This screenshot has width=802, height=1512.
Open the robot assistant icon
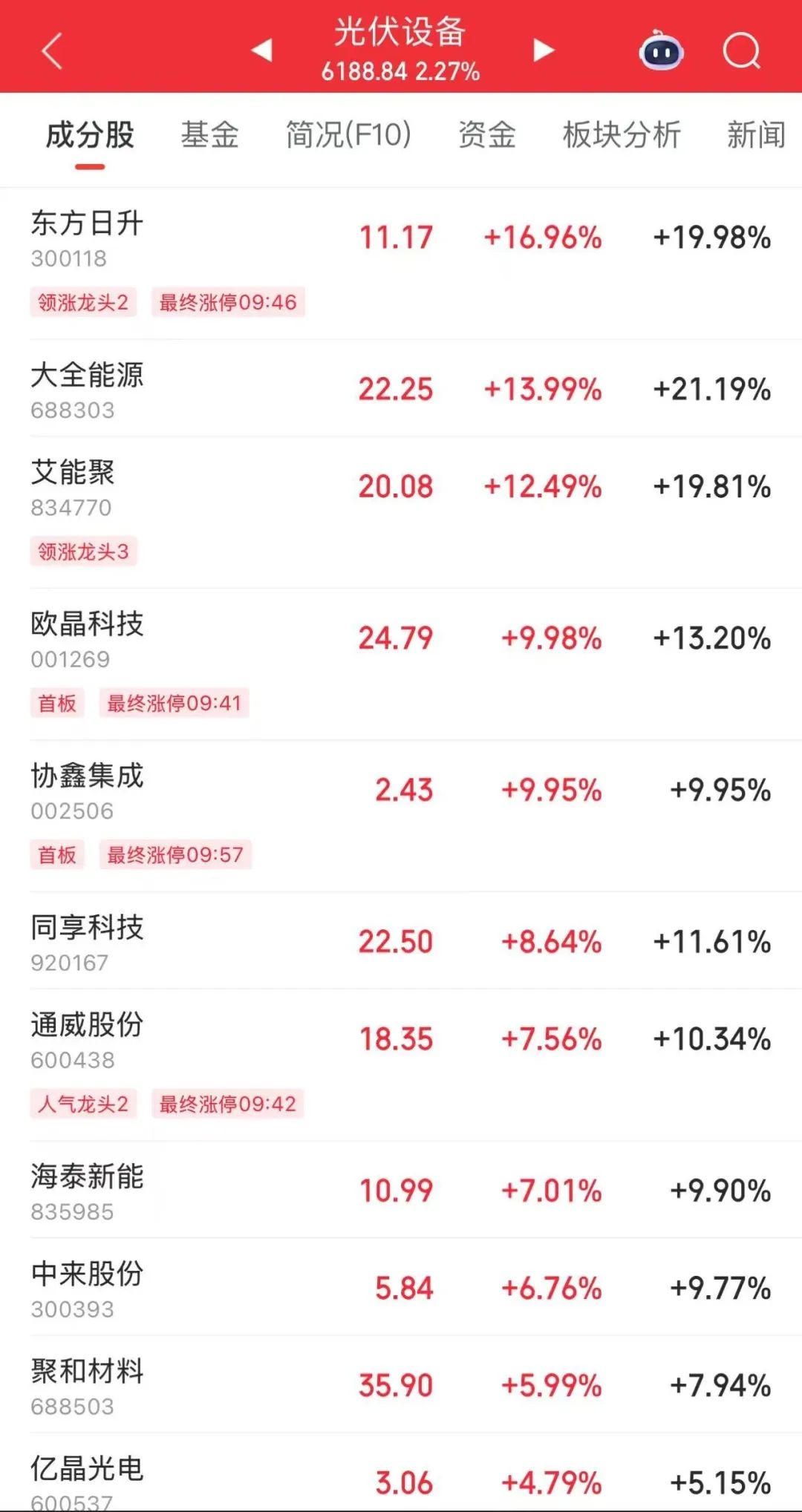(x=662, y=50)
